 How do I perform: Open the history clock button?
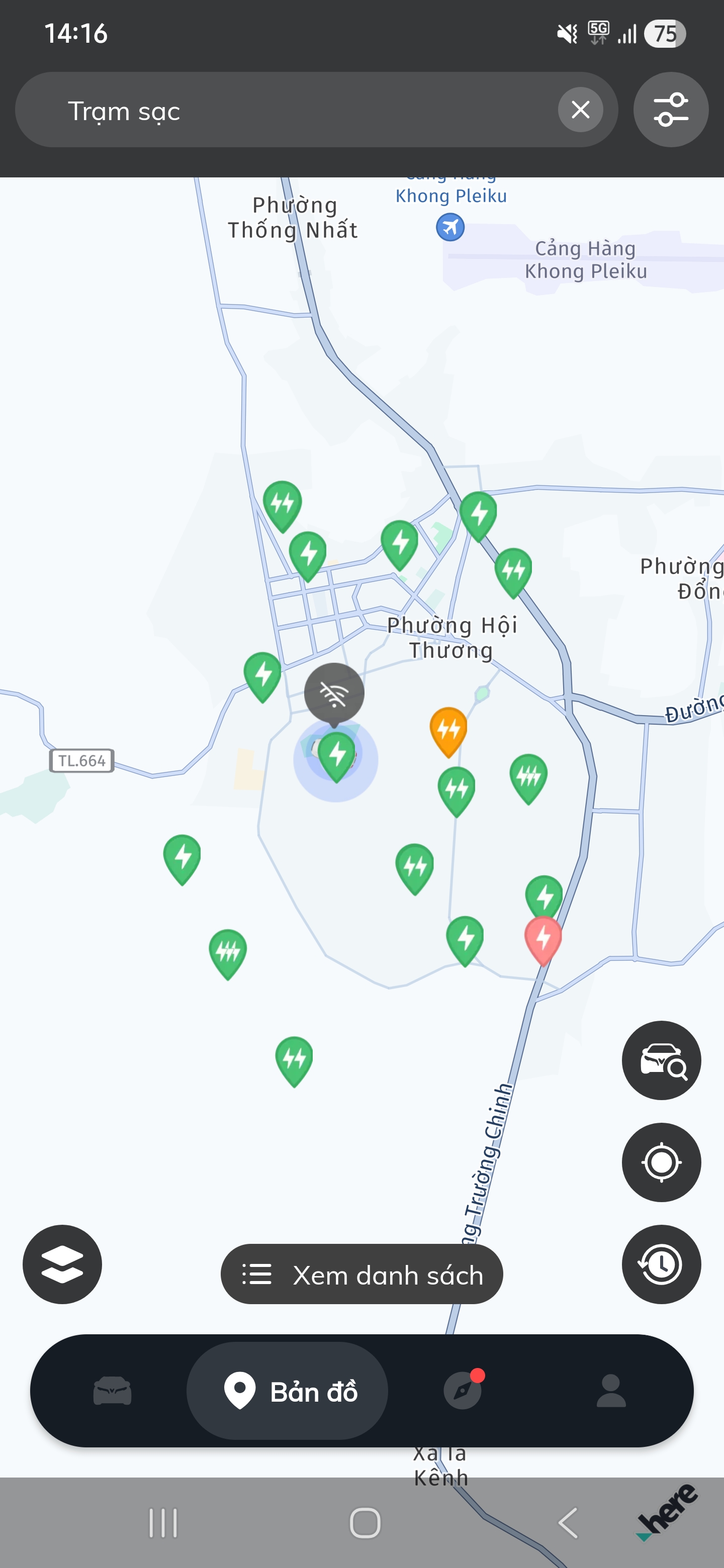[x=661, y=1263]
